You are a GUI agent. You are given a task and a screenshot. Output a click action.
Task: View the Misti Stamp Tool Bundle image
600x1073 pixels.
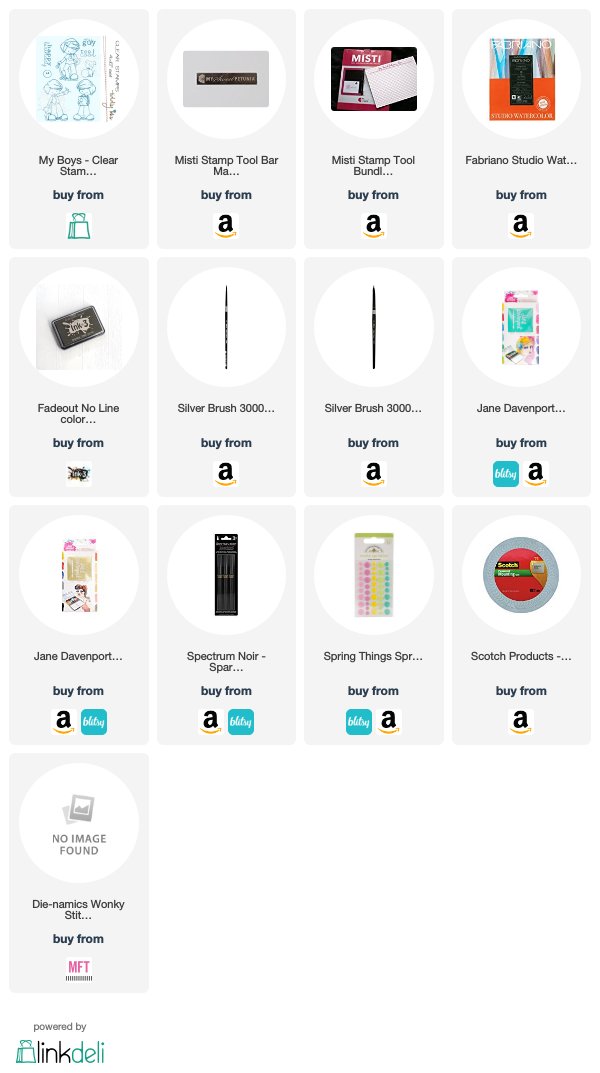(374, 79)
